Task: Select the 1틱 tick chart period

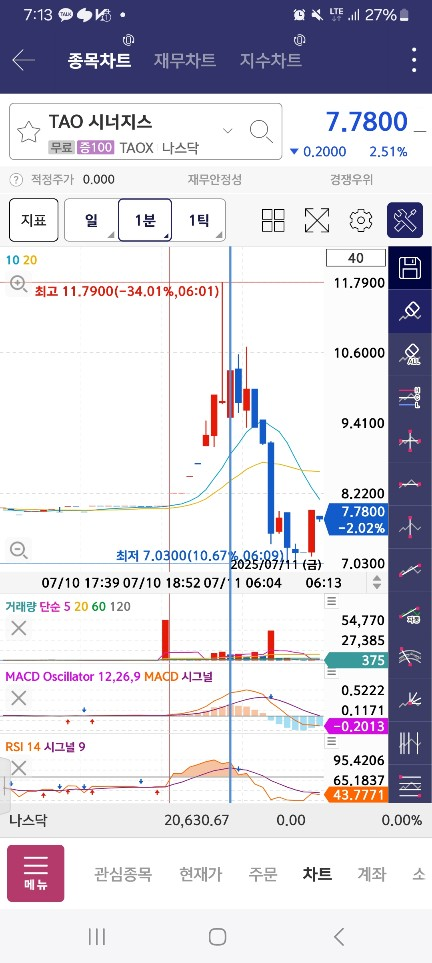Action: pos(198,220)
